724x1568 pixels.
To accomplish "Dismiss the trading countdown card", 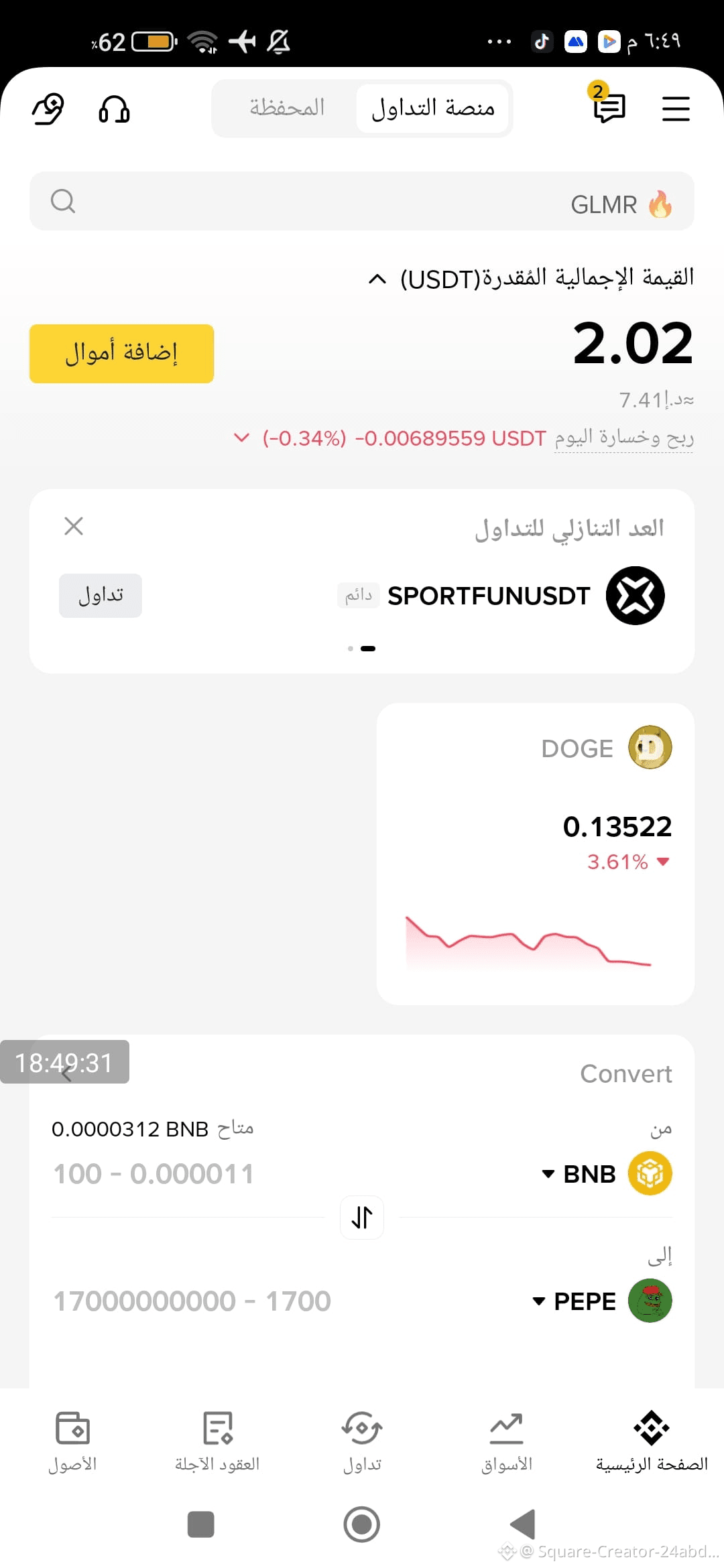I will point(74,526).
